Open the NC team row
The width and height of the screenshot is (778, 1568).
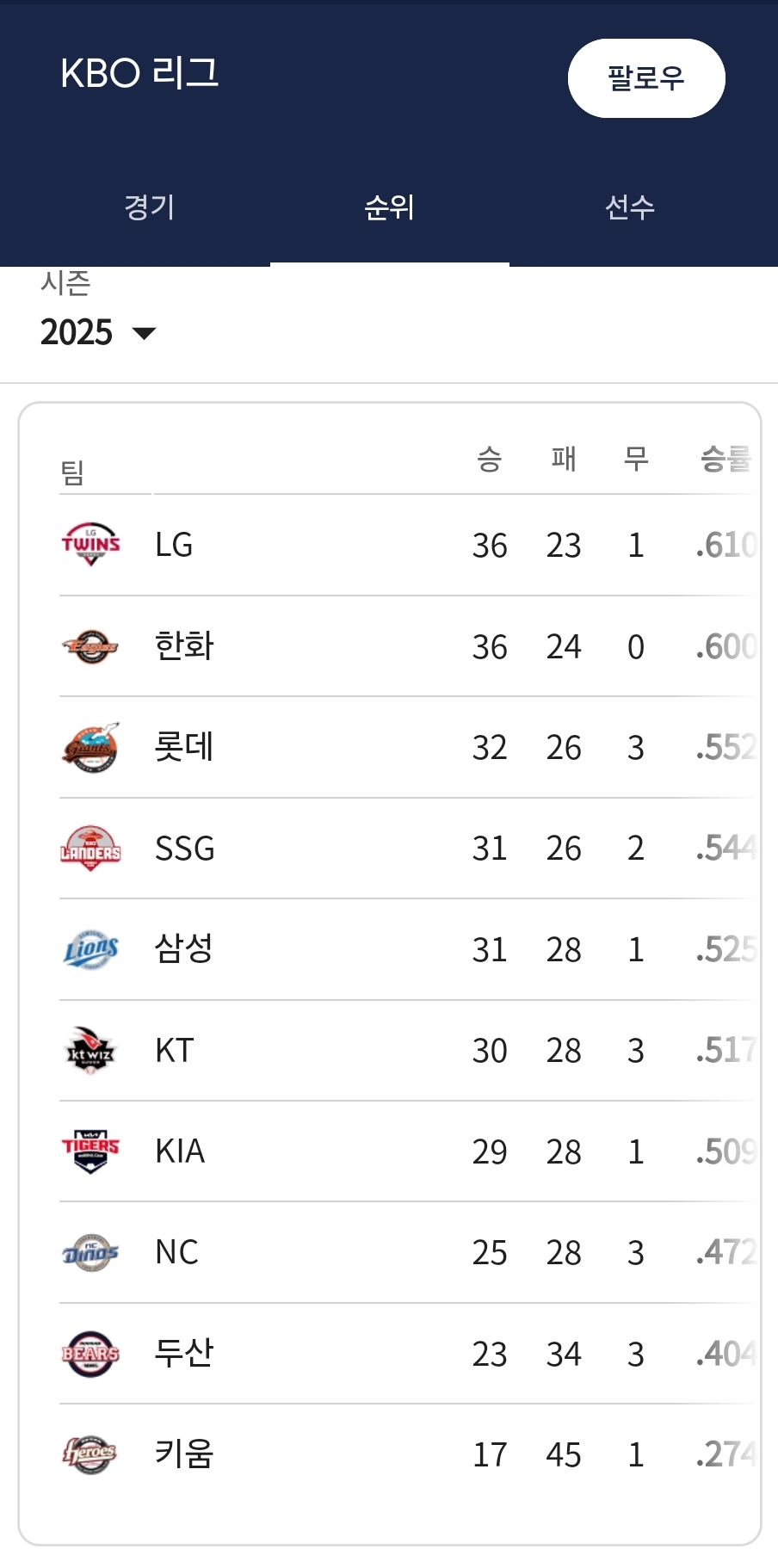(x=410, y=1252)
